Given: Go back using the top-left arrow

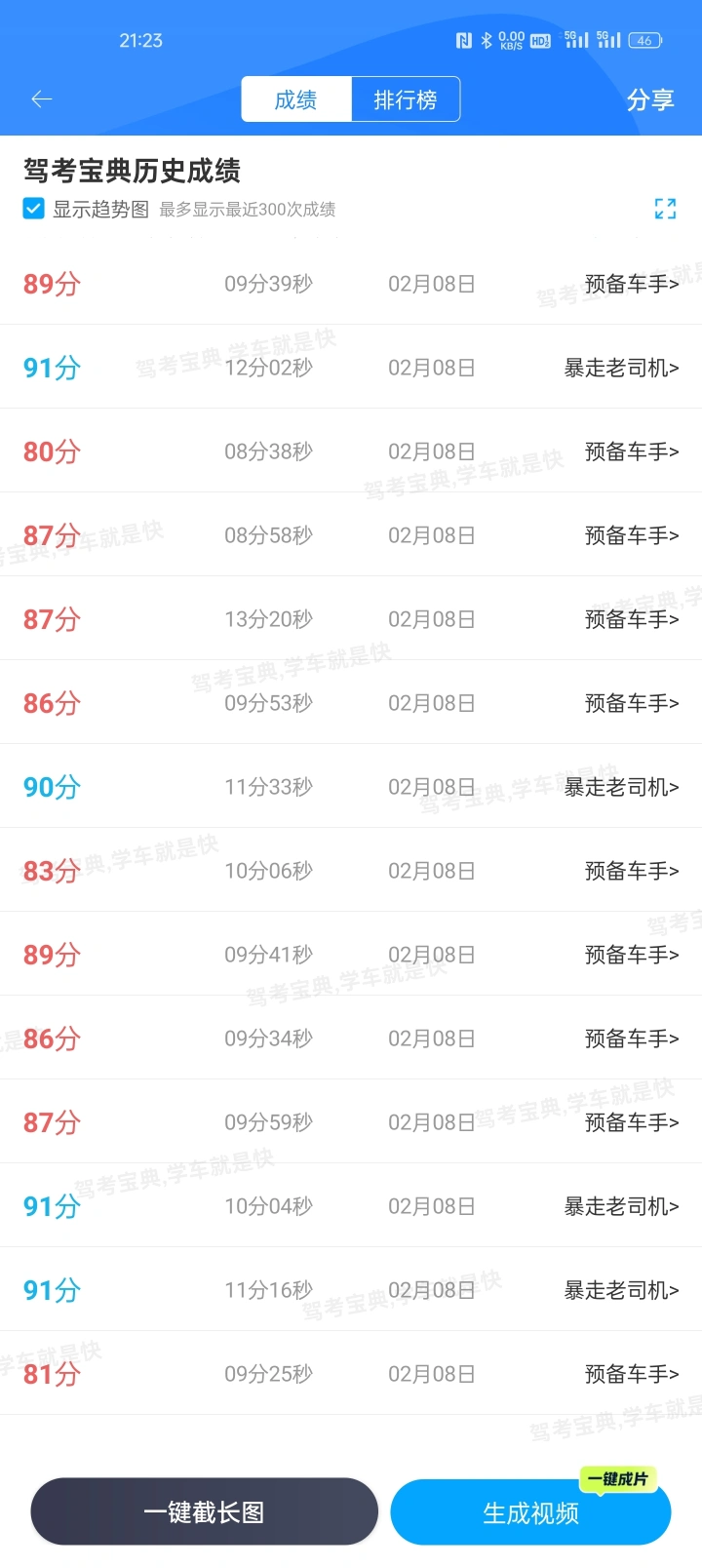Looking at the screenshot, I should pos(41,99).
